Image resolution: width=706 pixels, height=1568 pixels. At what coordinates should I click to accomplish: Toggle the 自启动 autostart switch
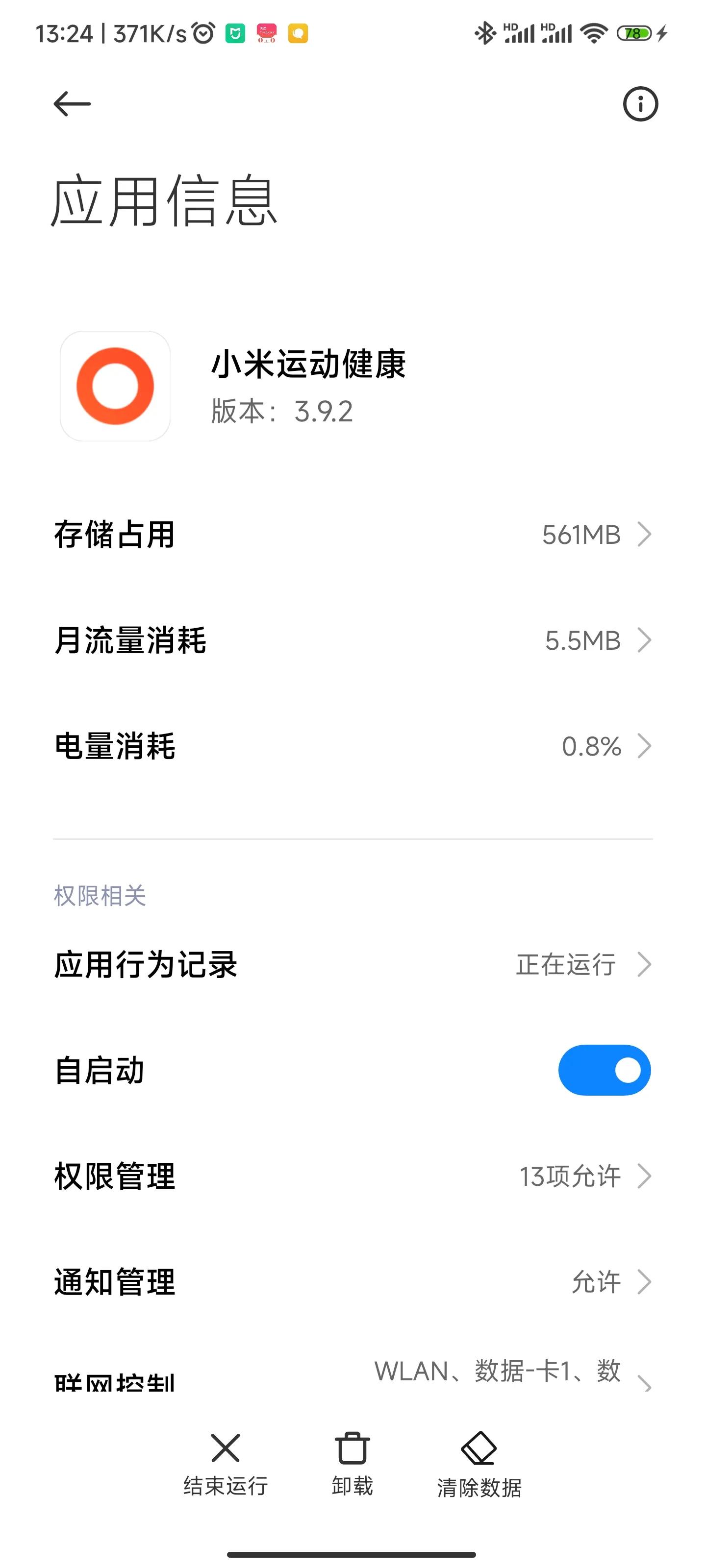[604, 1070]
